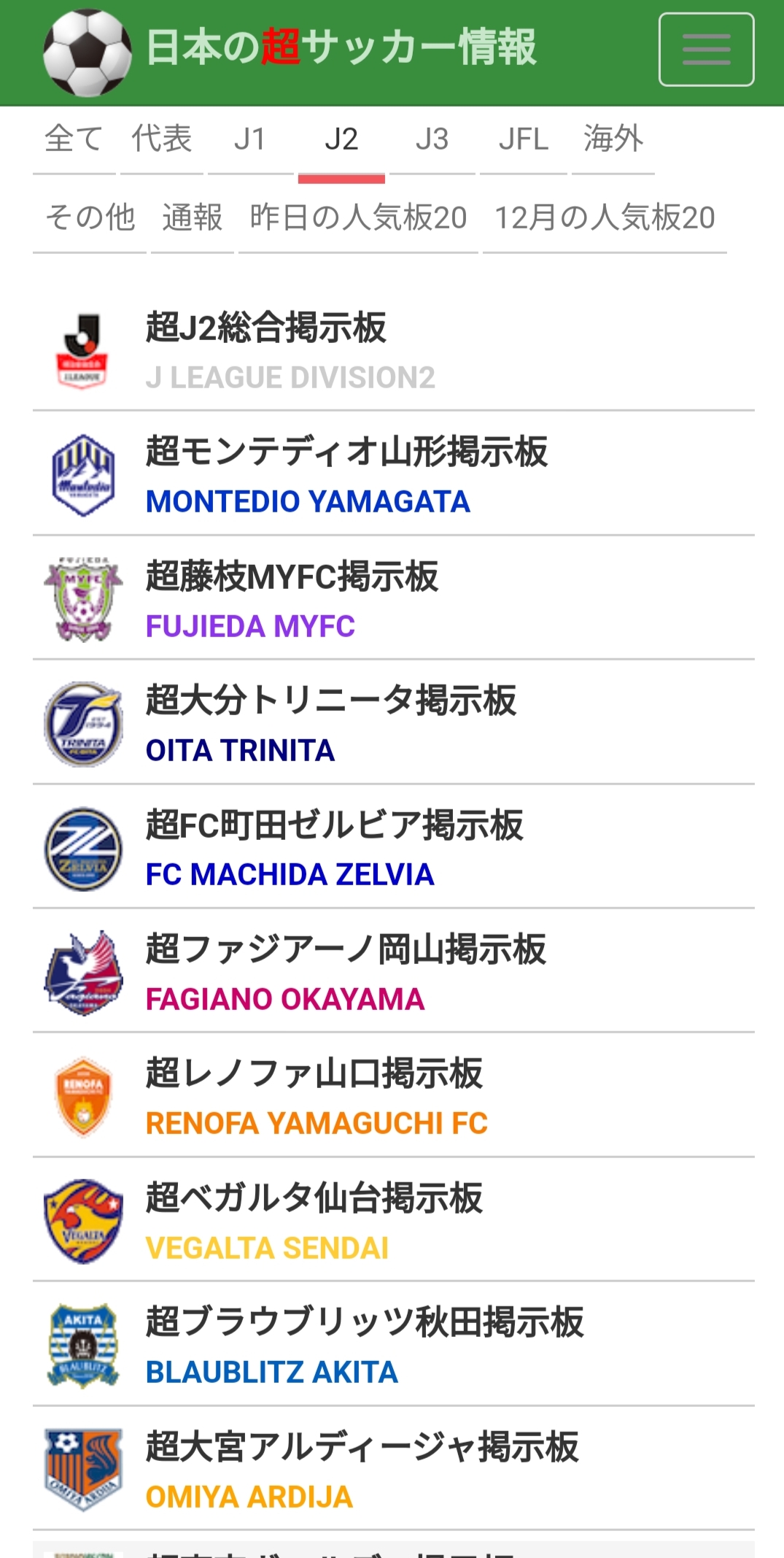Select the J1 tab

point(249,139)
